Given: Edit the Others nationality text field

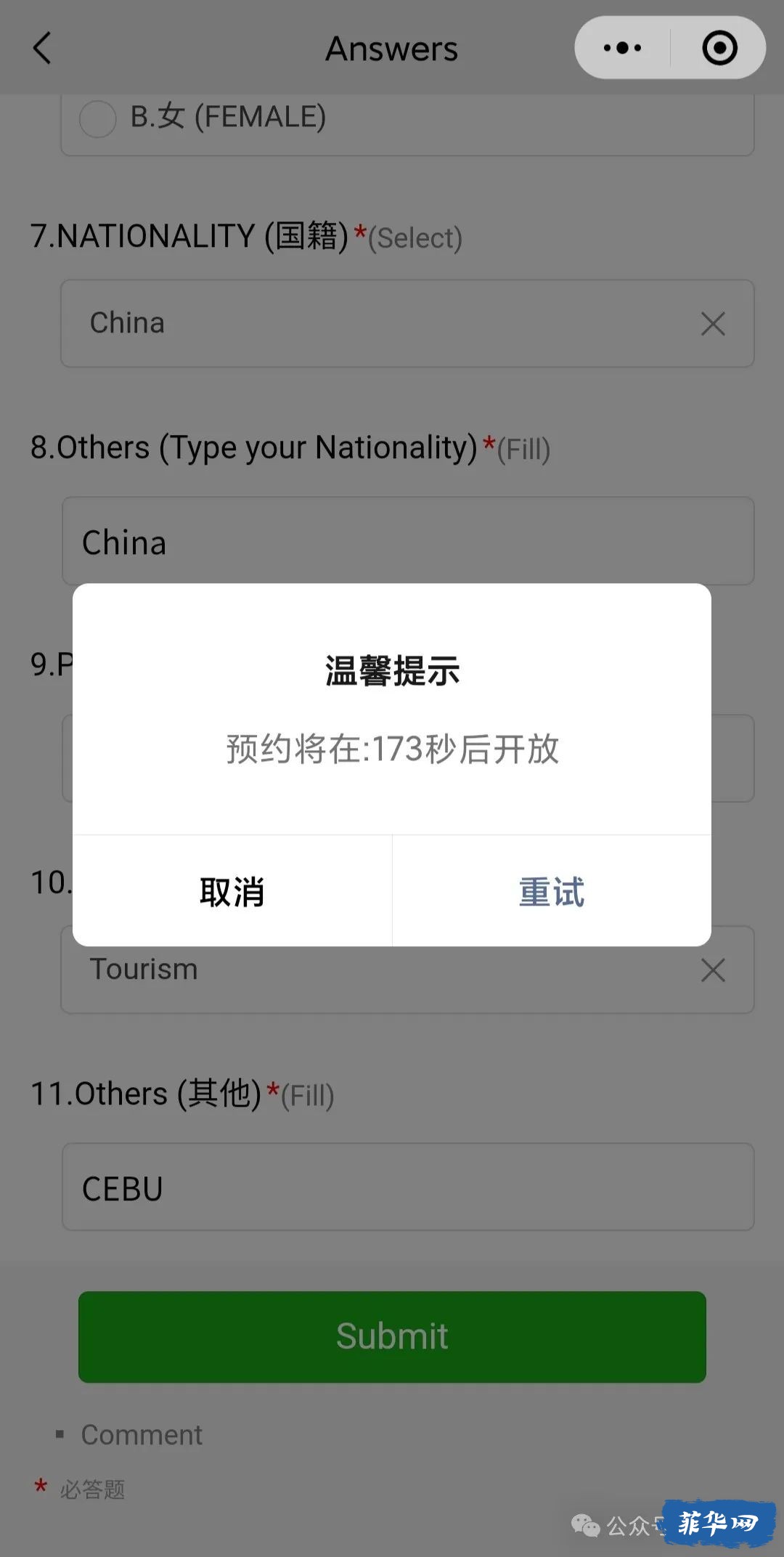Looking at the screenshot, I should click(x=407, y=542).
